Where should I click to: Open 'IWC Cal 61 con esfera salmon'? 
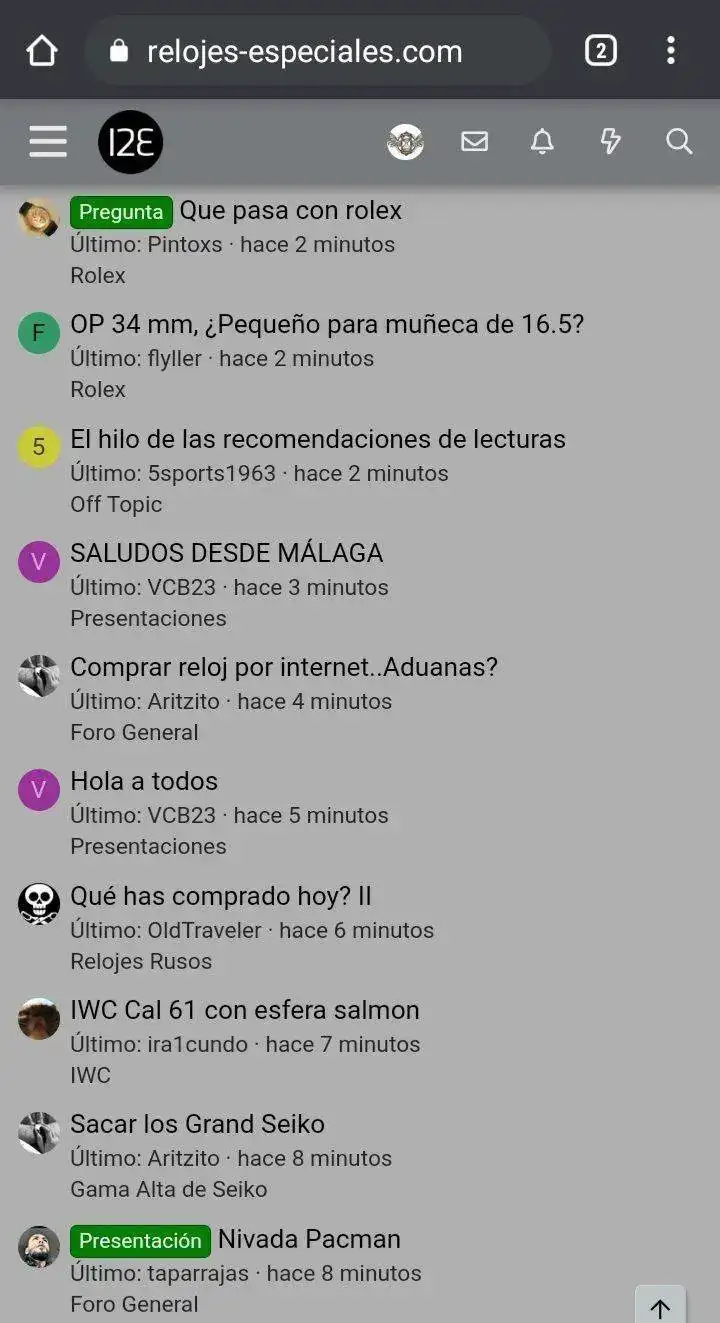(x=245, y=1010)
